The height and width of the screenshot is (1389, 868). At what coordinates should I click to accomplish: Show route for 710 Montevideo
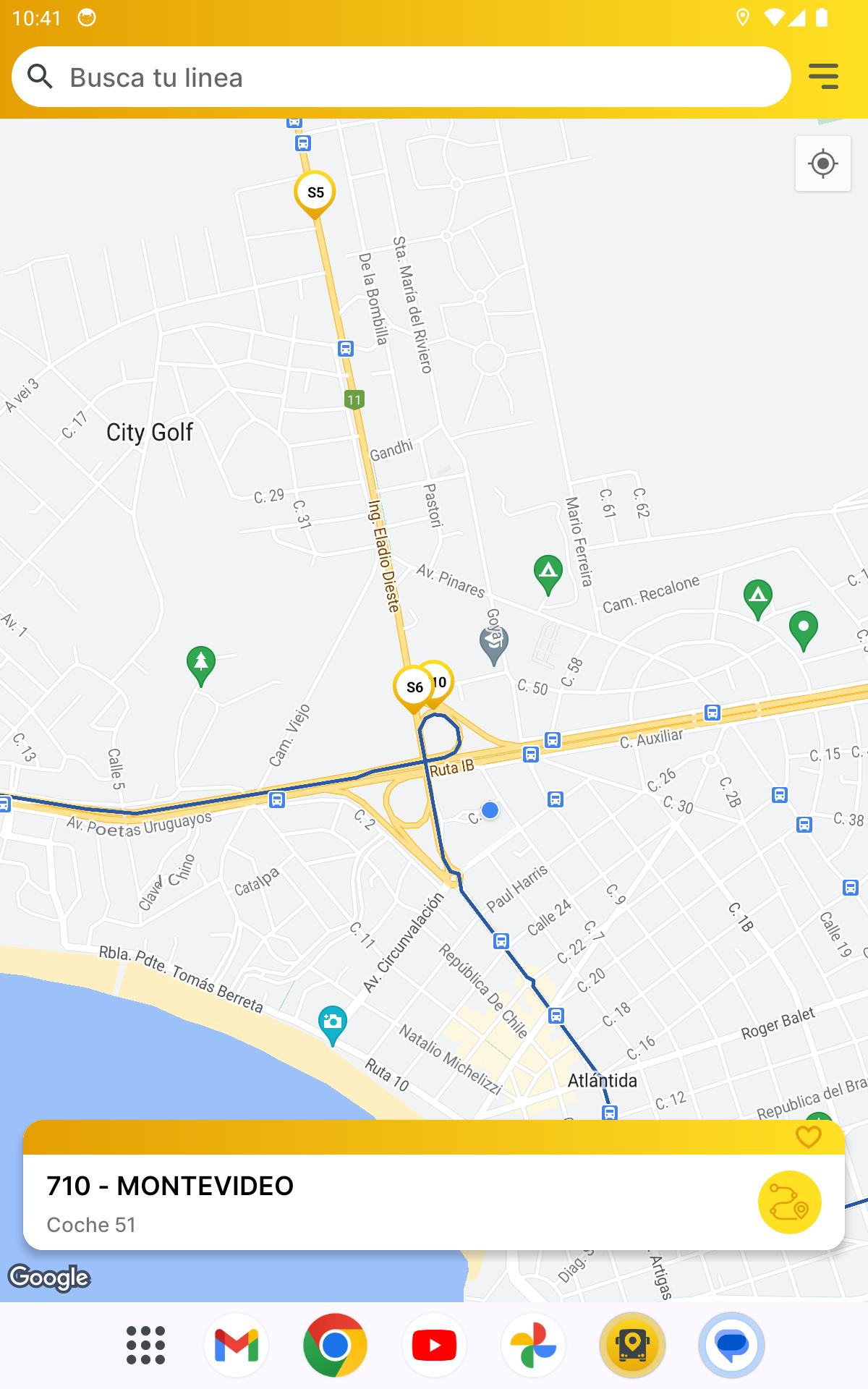click(x=789, y=1202)
